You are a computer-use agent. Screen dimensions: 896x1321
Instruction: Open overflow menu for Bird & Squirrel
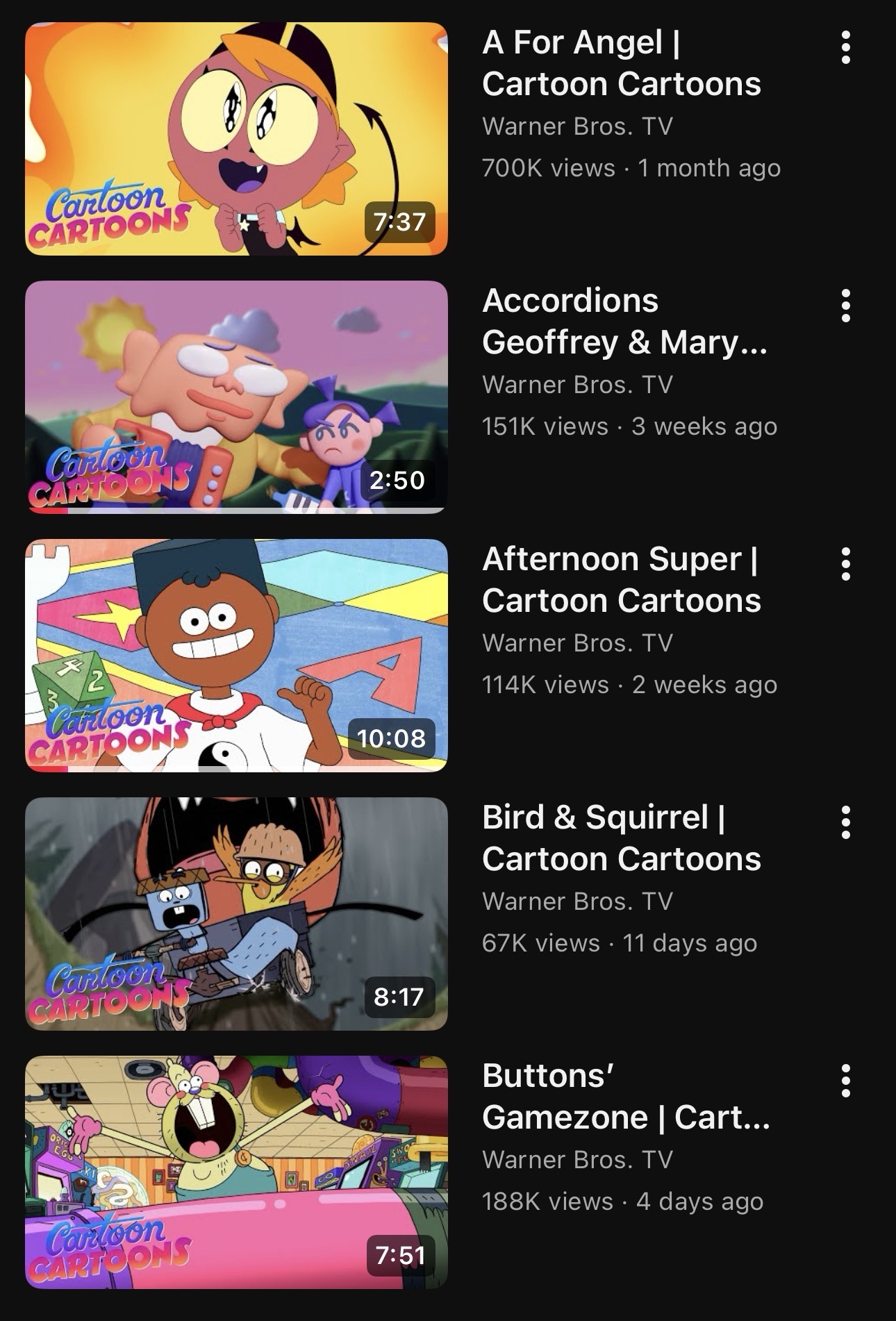pyautogui.click(x=845, y=822)
